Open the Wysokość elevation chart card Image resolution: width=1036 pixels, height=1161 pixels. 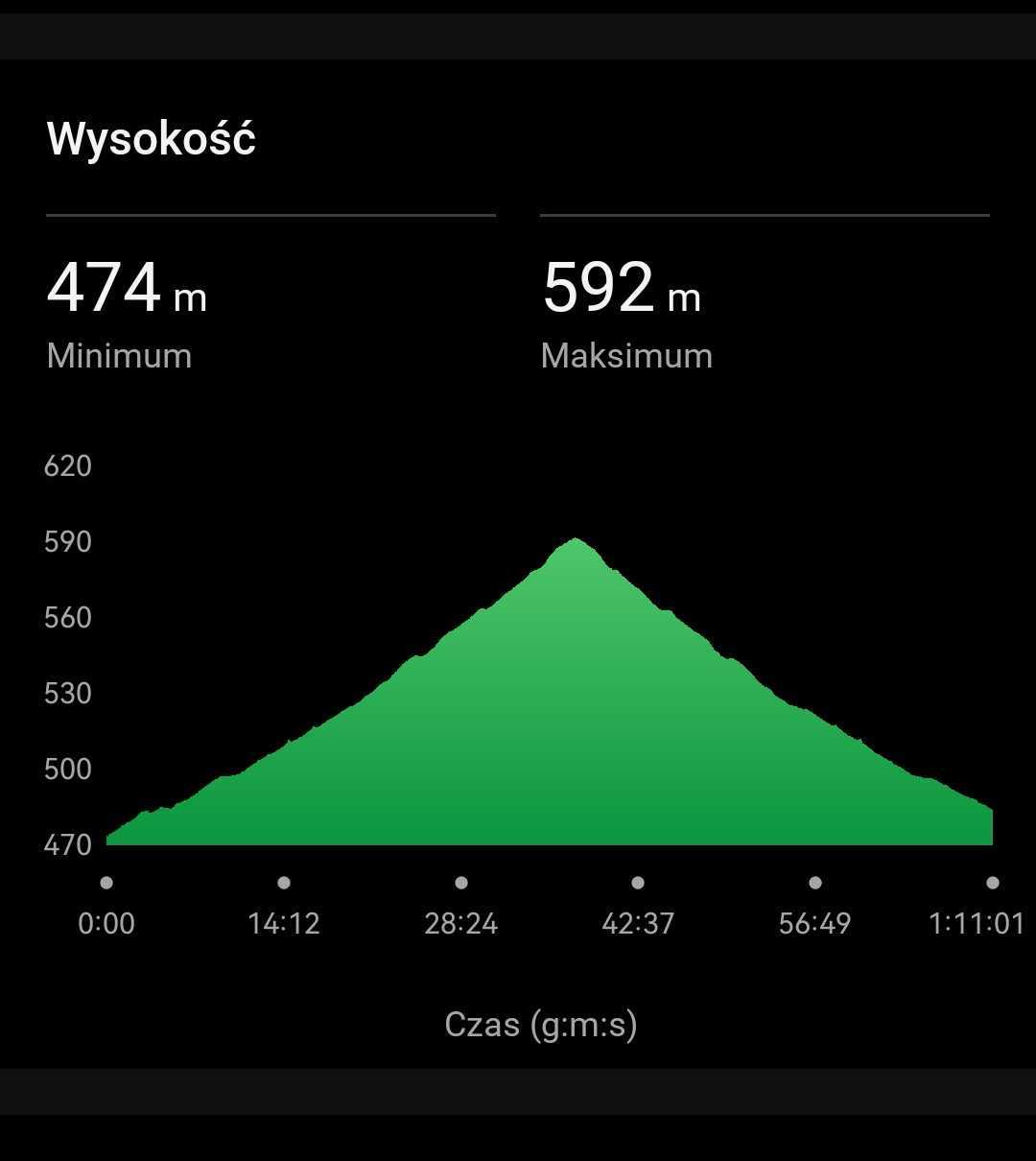(x=151, y=139)
